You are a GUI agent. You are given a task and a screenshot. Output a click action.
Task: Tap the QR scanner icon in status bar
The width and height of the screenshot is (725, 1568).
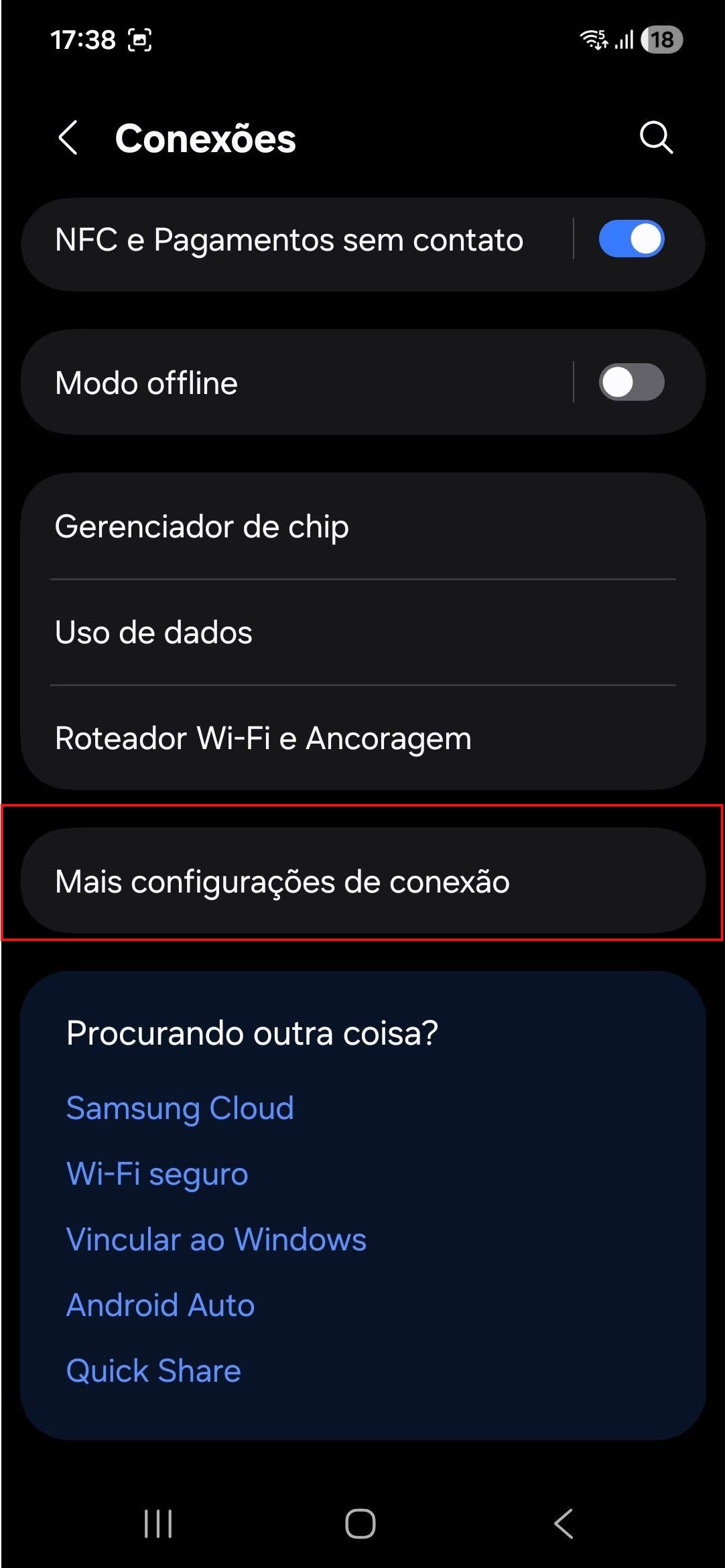point(139,40)
